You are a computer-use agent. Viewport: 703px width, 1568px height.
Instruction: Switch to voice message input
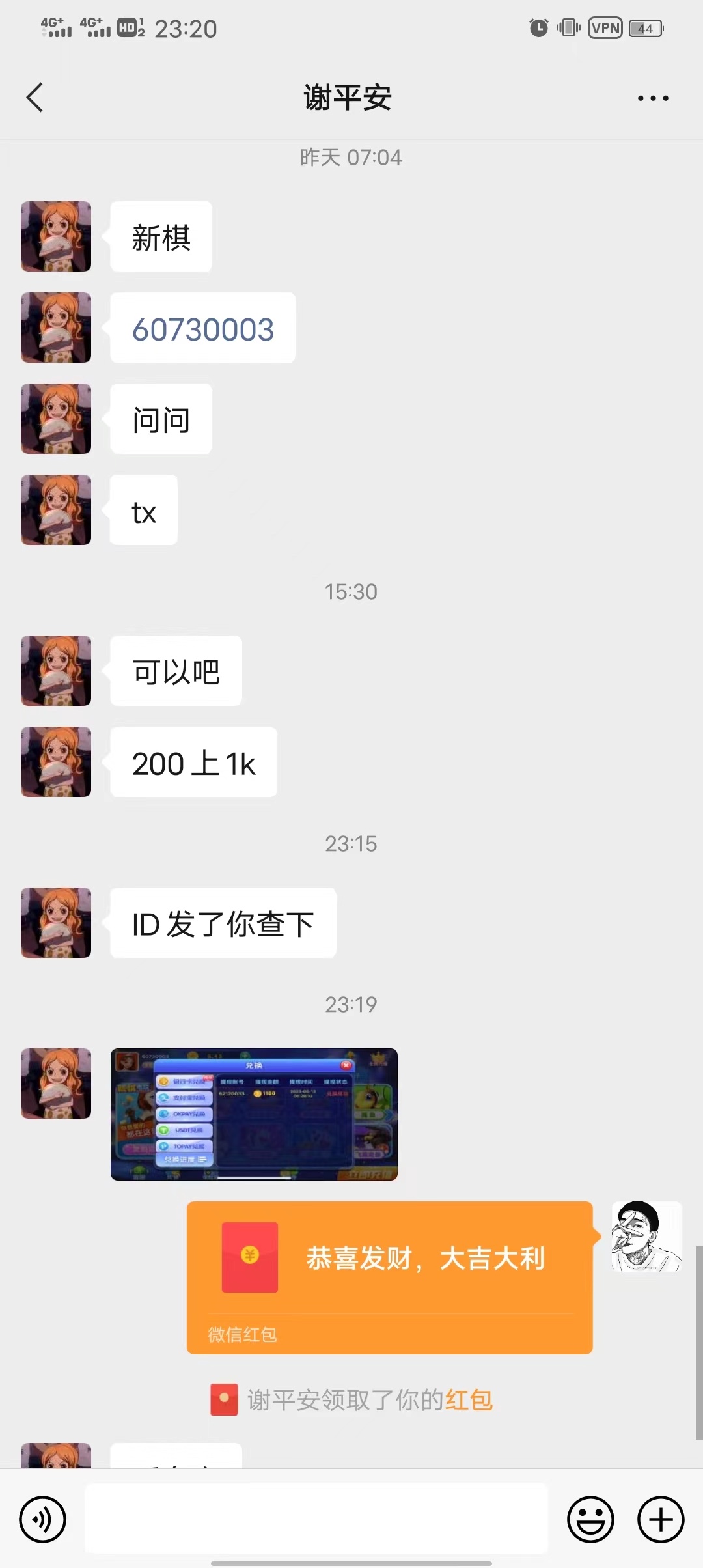(43, 1520)
